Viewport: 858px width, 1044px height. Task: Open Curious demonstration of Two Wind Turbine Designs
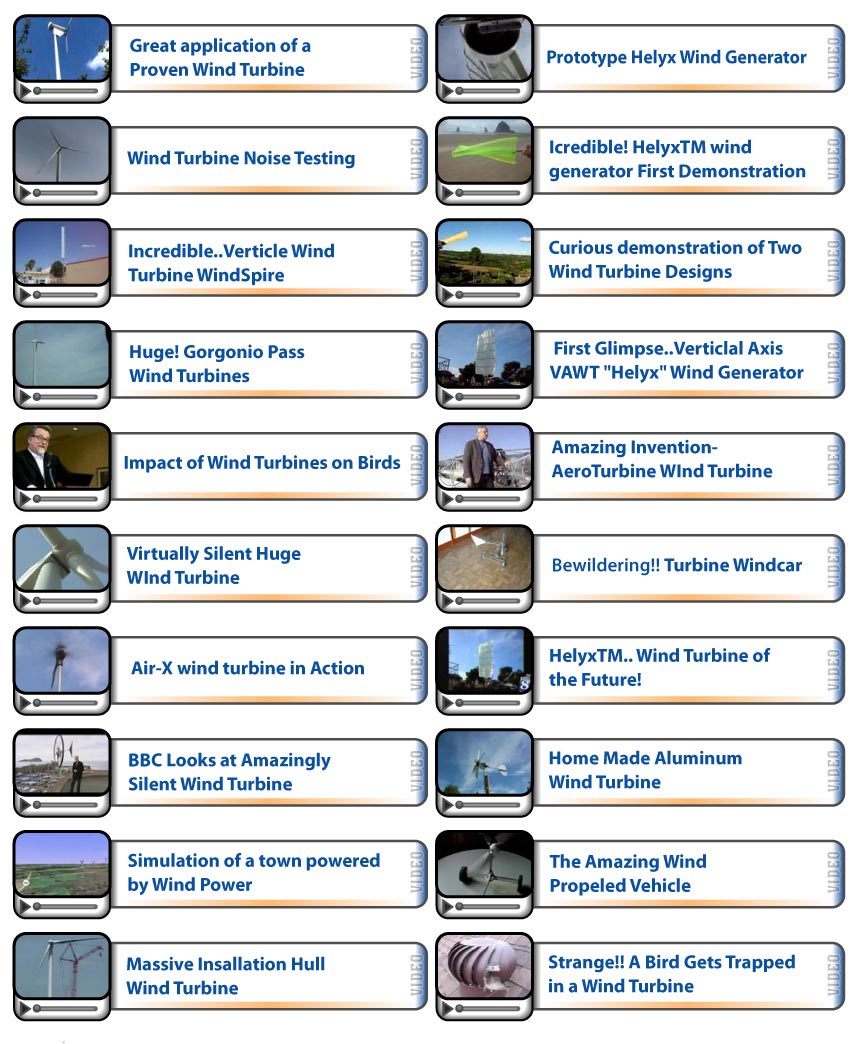(x=674, y=259)
